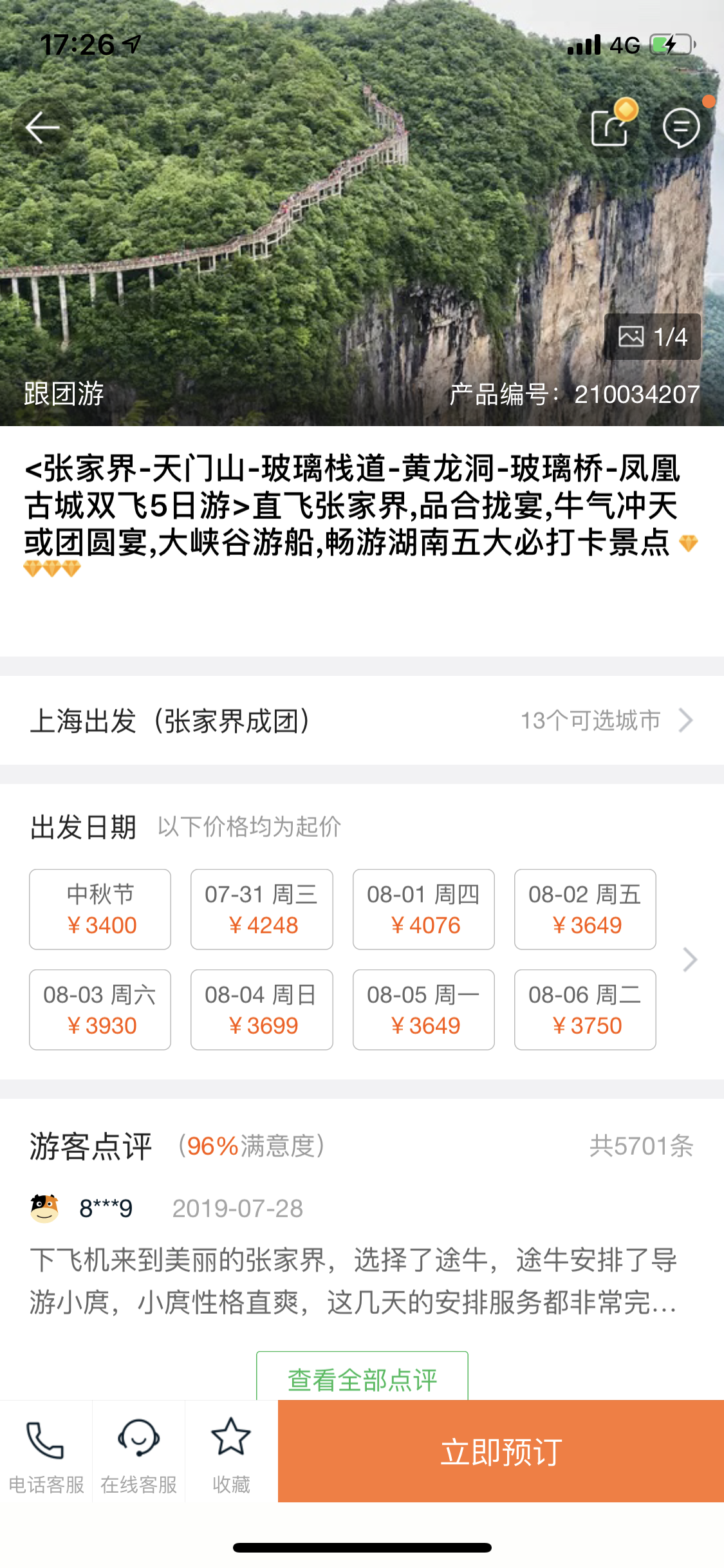Select departure on 08-02 周五

click(x=585, y=909)
